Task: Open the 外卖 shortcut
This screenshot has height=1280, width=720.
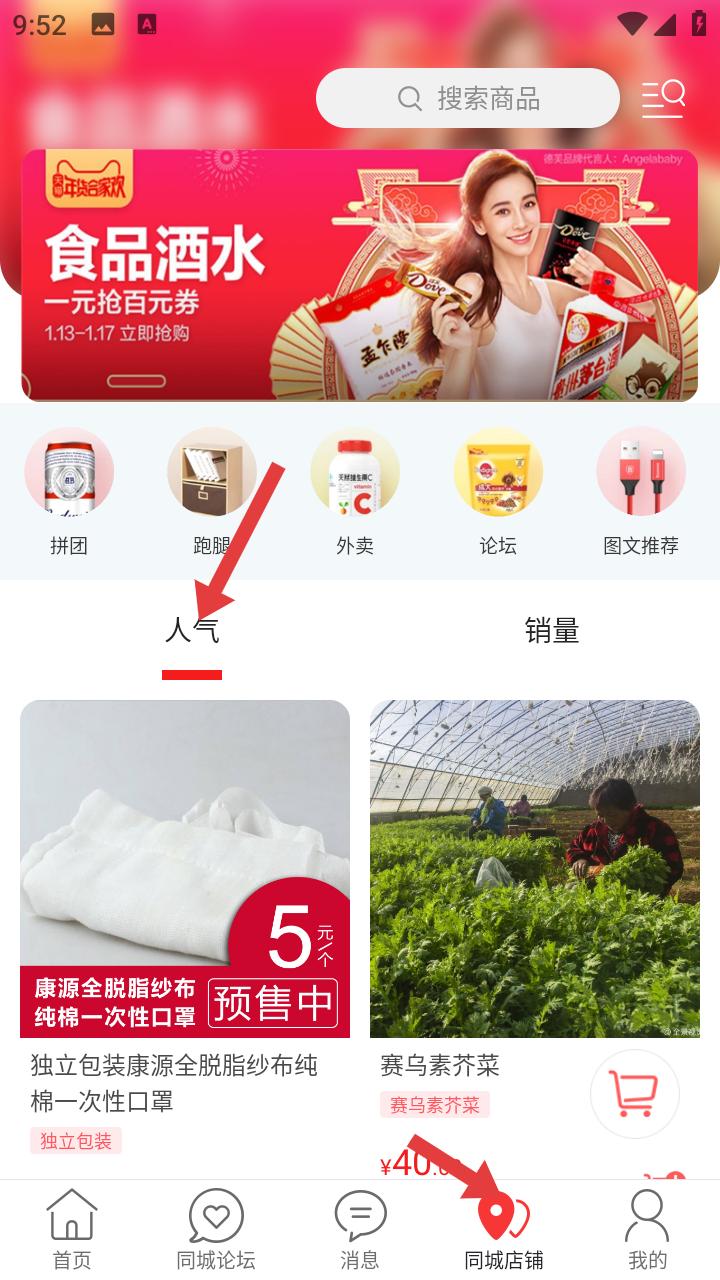Action: point(355,492)
